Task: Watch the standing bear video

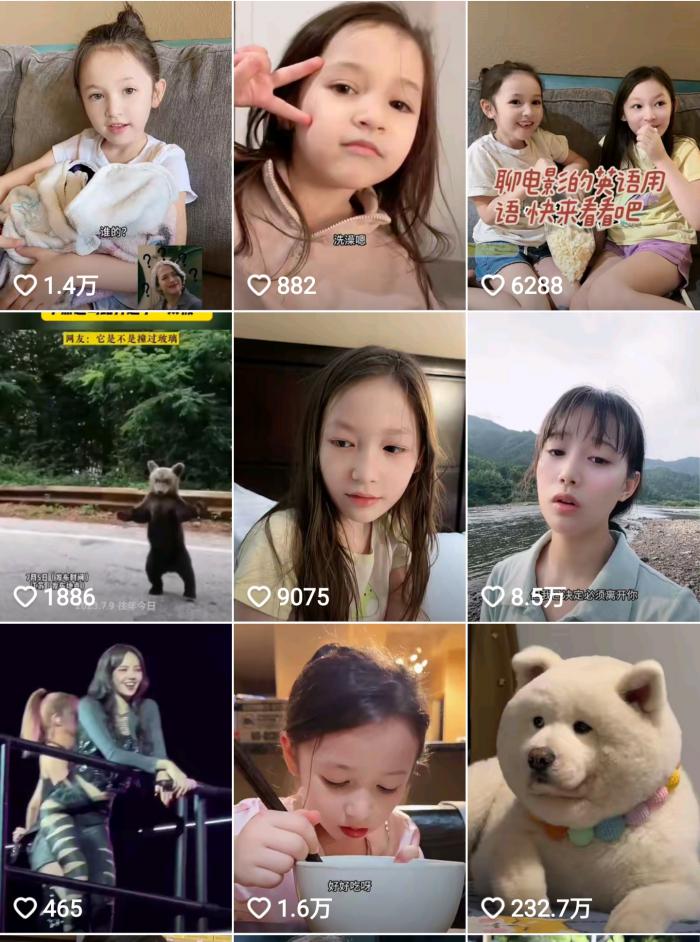Action: (115, 467)
